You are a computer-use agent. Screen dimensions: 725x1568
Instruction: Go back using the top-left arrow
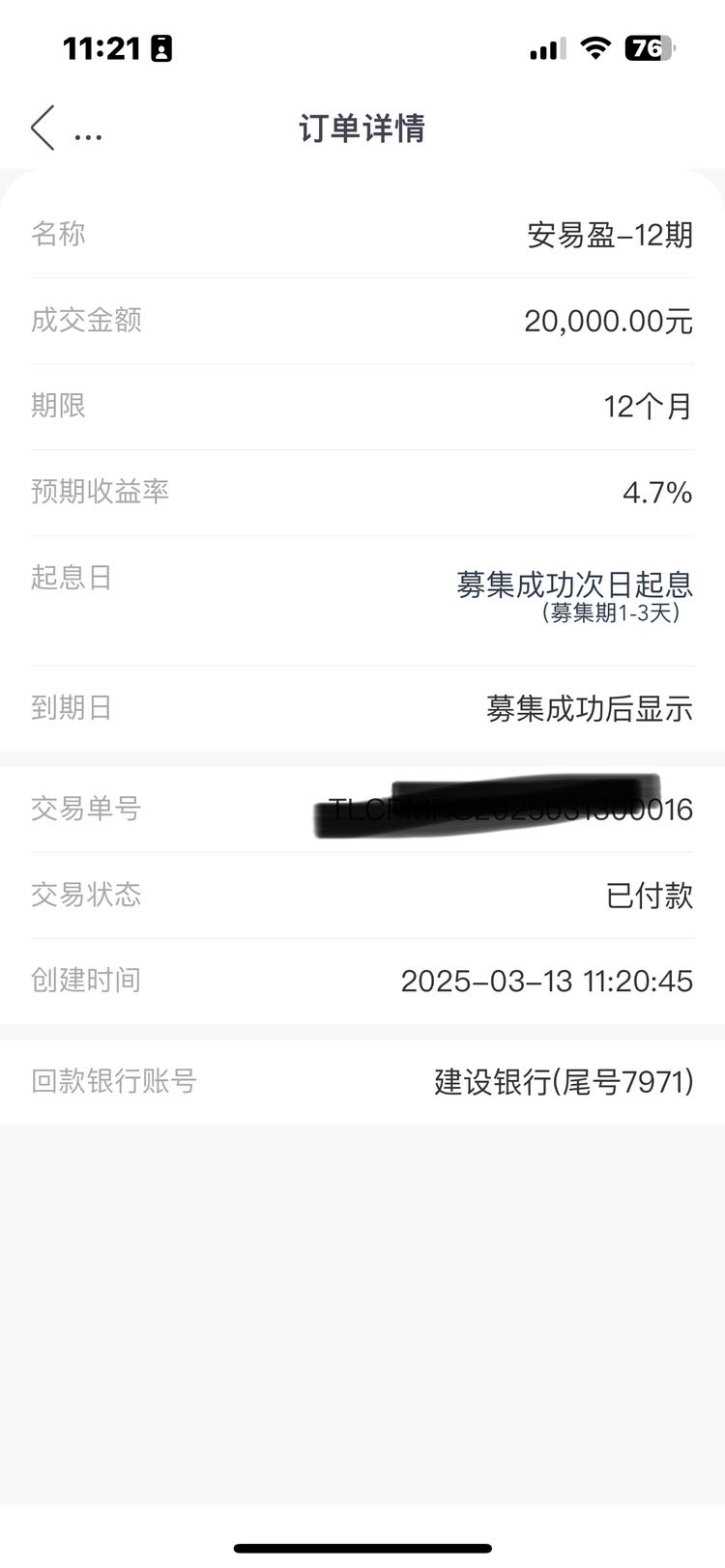tap(43, 128)
